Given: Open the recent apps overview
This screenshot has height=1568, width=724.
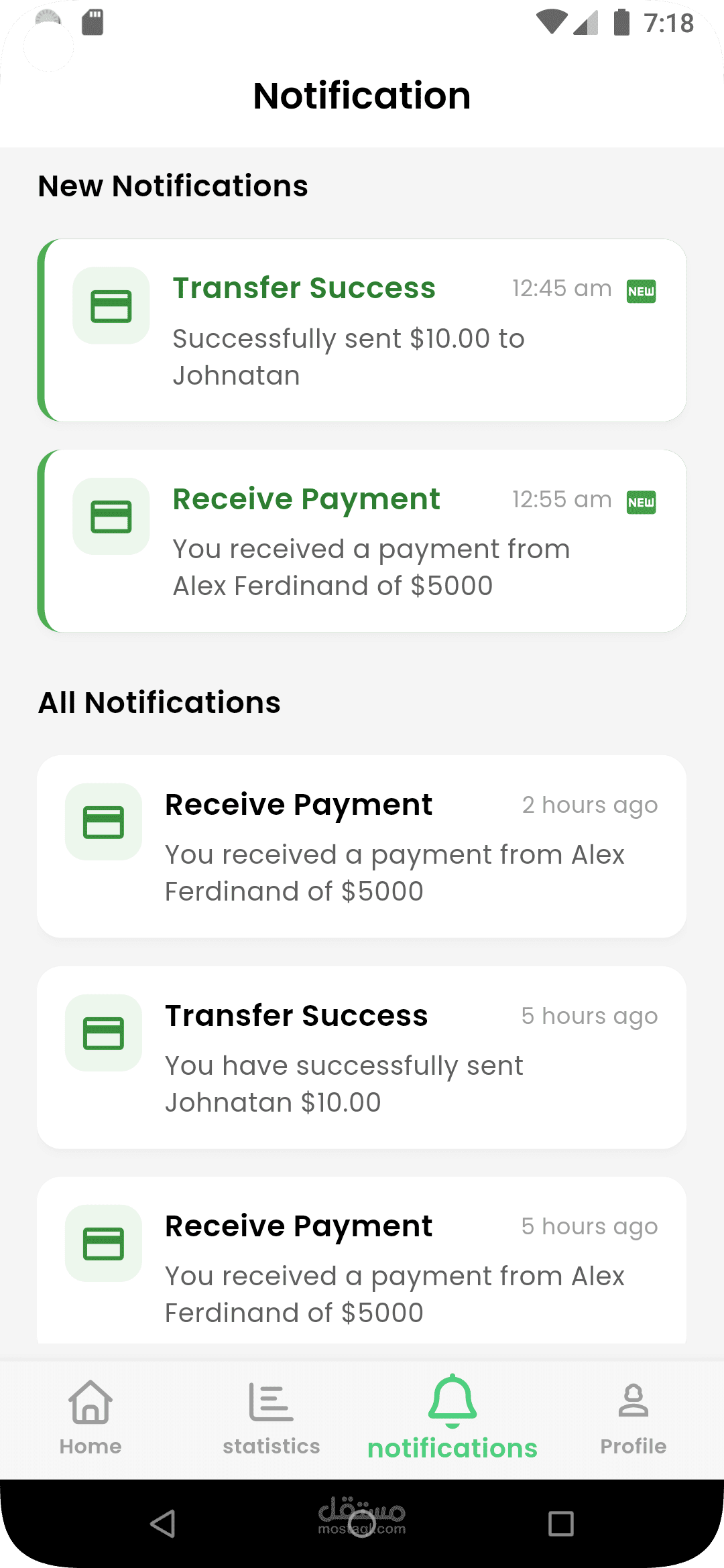Looking at the screenshot, I should 560,1523.
